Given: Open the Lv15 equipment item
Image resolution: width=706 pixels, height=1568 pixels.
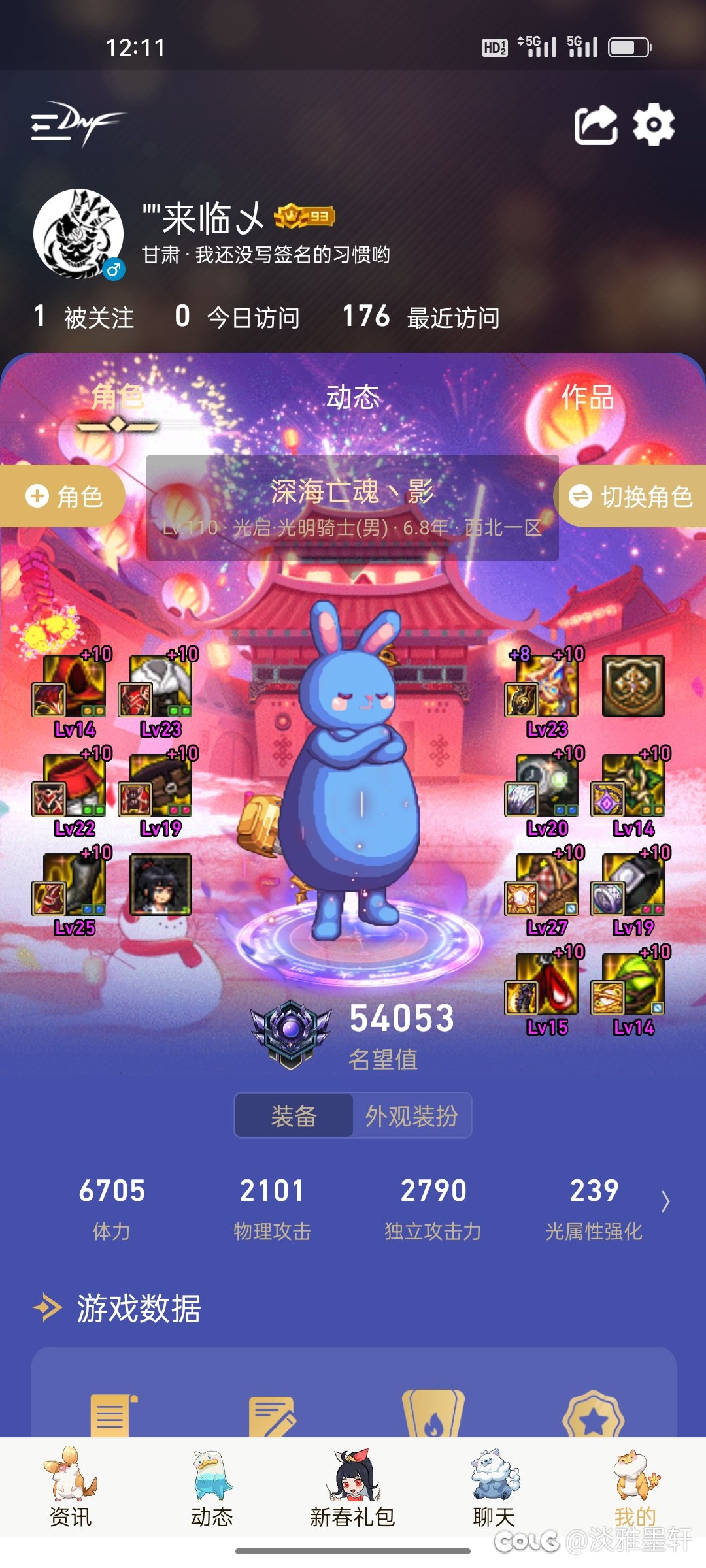Looking at the screenshot, I should [547, 986].
